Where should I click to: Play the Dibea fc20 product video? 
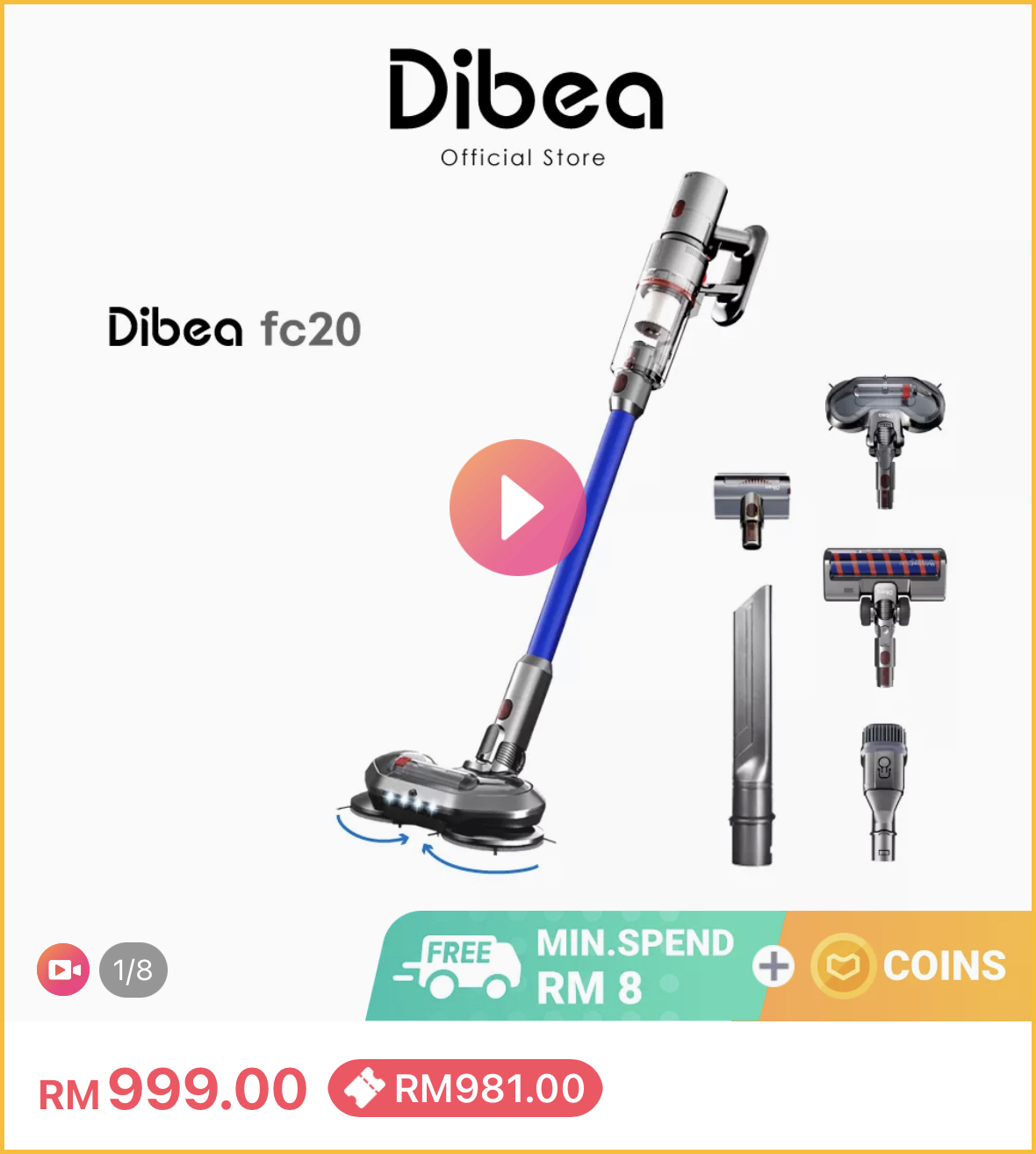click(517, 508)
